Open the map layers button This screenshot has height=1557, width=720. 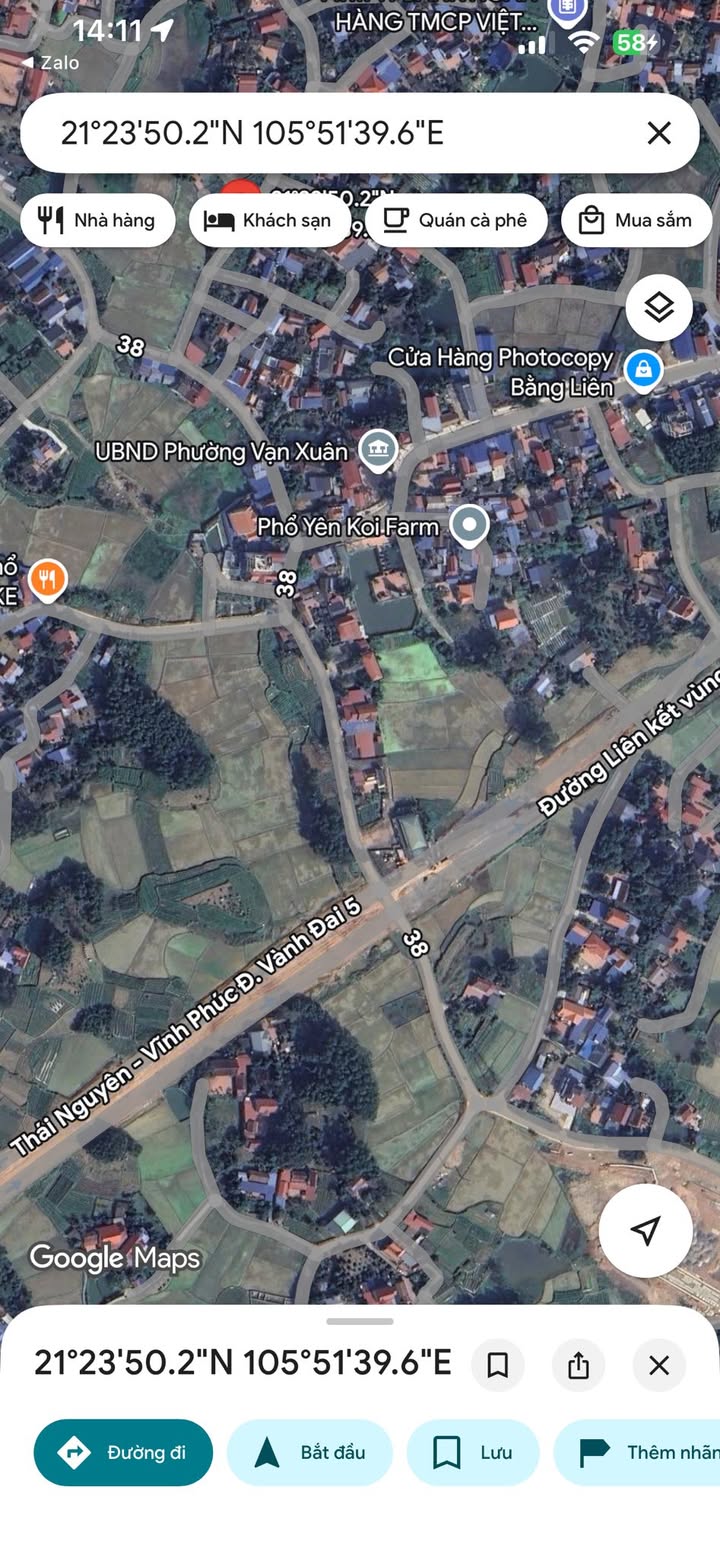tap(659, 308)
